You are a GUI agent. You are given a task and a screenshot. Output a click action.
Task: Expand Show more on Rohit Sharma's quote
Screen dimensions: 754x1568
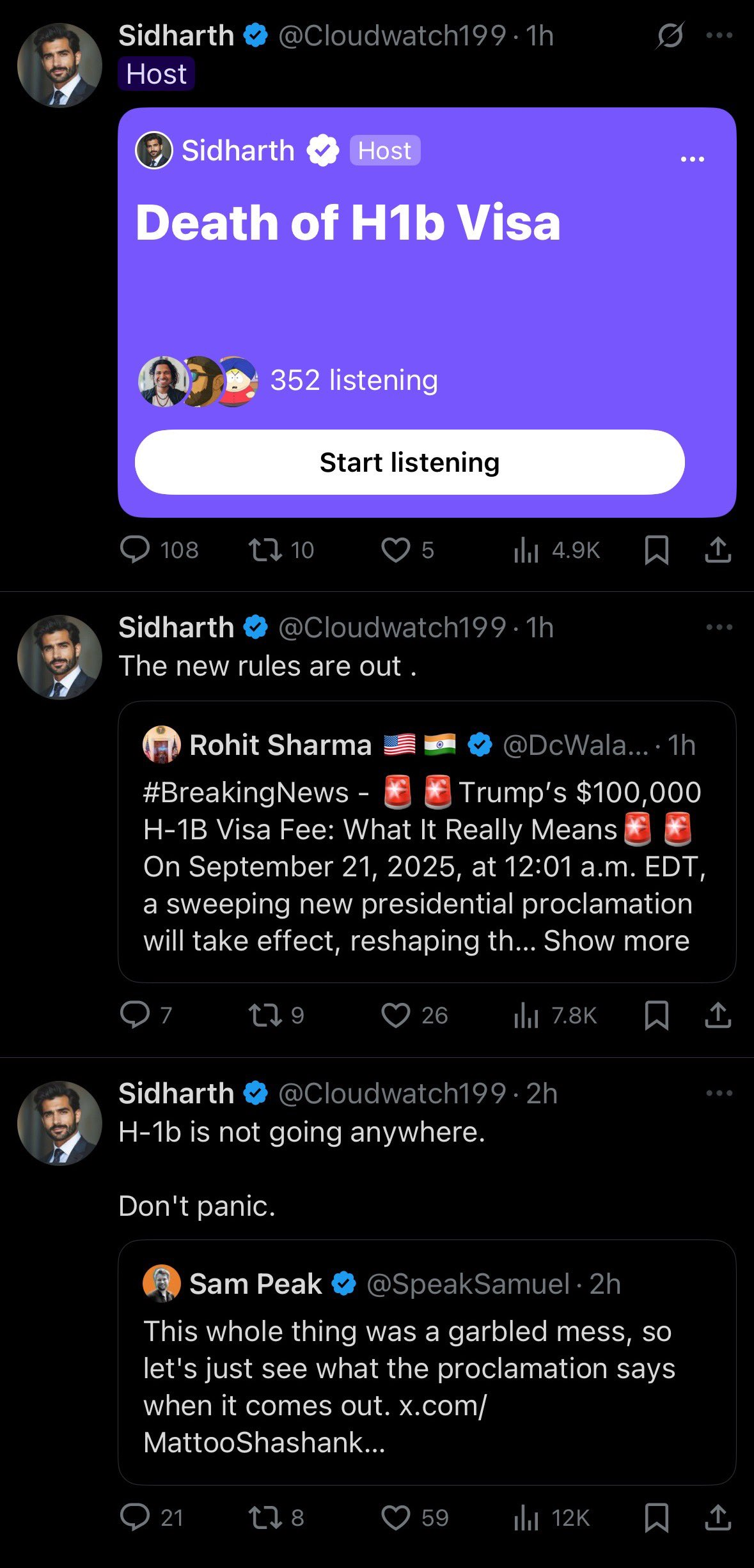[x=617, y=940]
